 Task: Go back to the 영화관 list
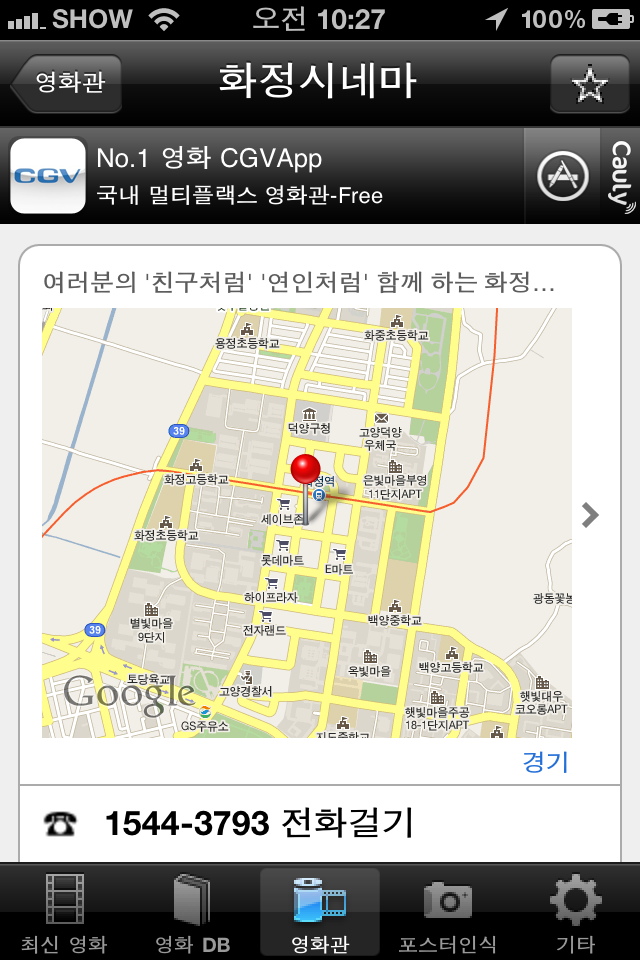tap(67, 84)
